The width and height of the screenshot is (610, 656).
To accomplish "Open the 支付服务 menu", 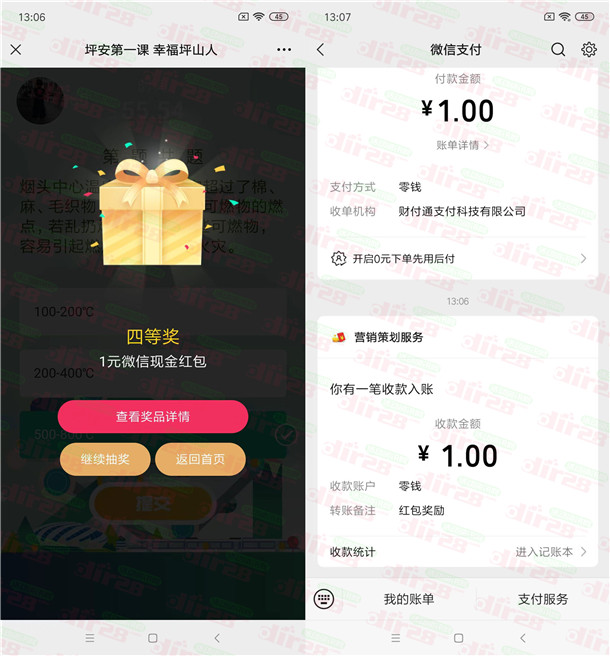I will [543, 598].
